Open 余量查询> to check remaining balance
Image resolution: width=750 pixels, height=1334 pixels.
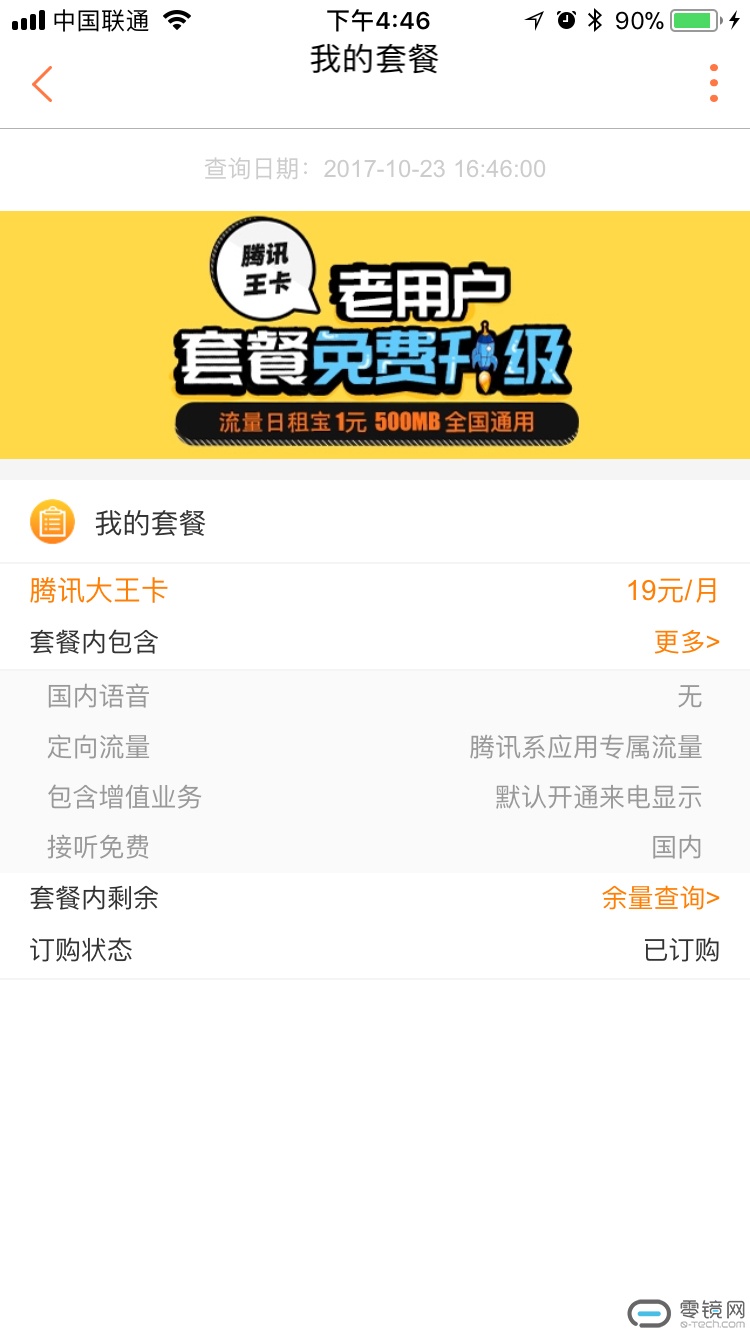[660, 898]
